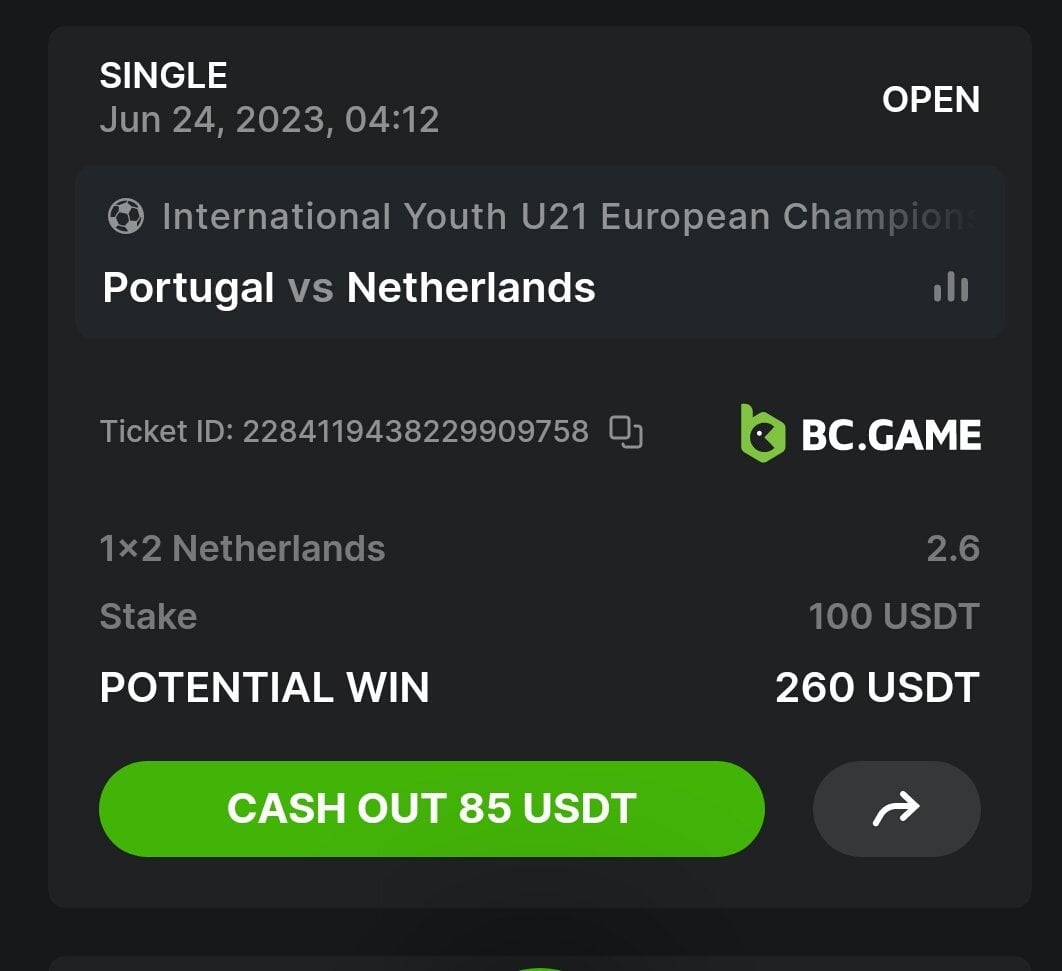Viewport: 1062px width, 971px height.
Task: Copy the ticket ID
Action: tap(626, 432)
